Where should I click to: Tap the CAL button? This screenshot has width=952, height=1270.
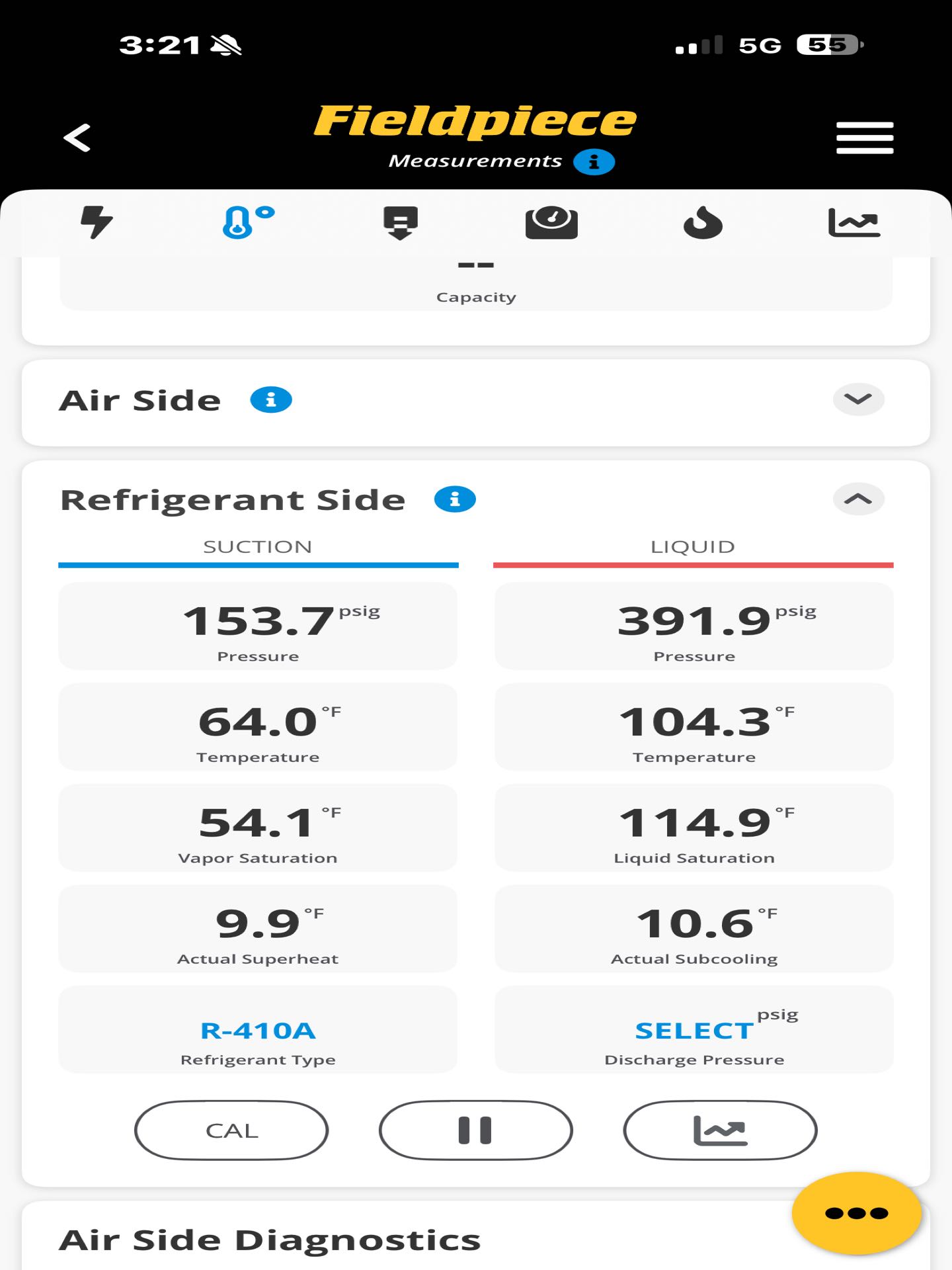pyautogui.click(x=231, y=1130)
